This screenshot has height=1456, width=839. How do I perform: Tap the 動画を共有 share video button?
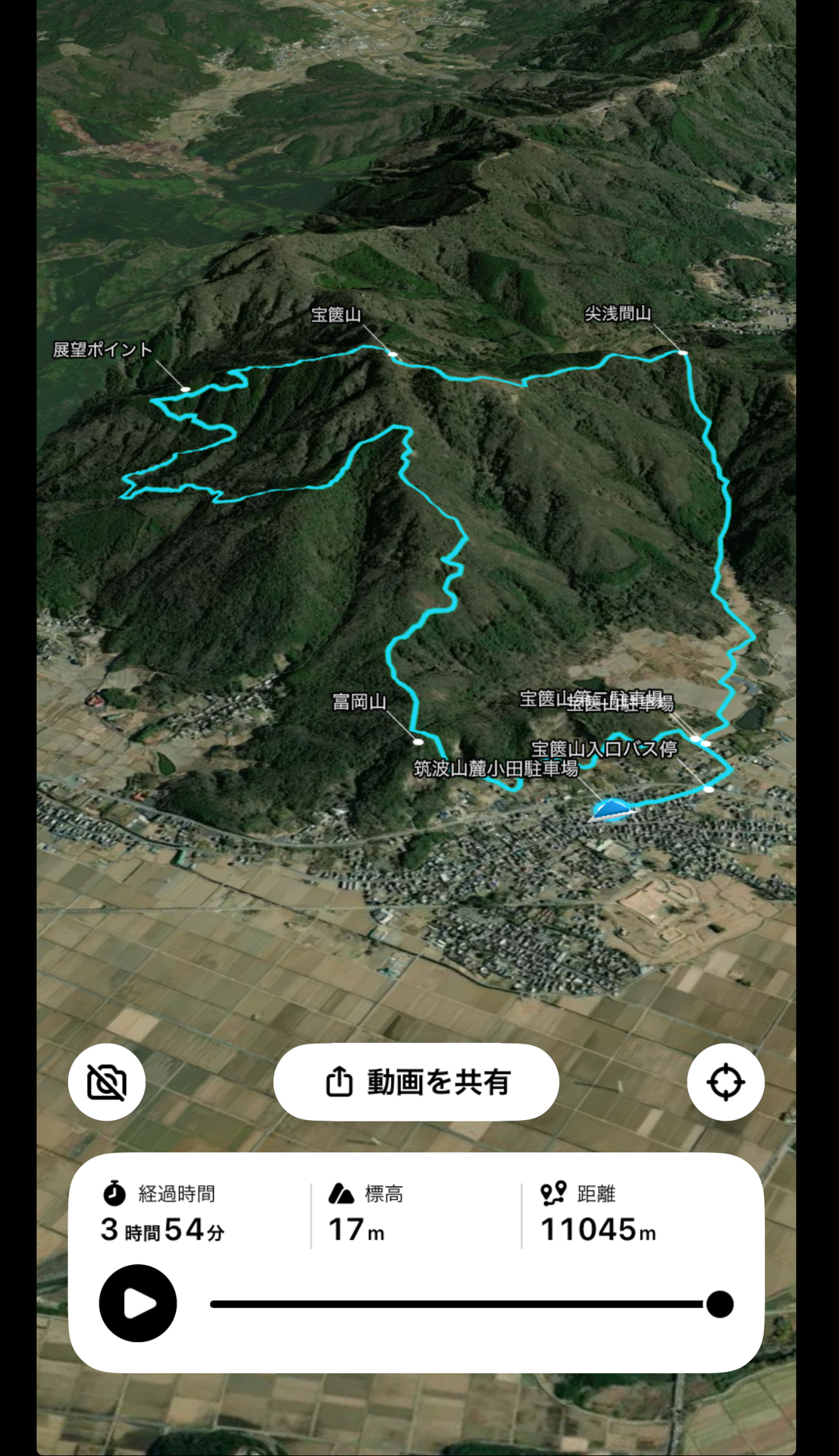[x=416, y=1082]
